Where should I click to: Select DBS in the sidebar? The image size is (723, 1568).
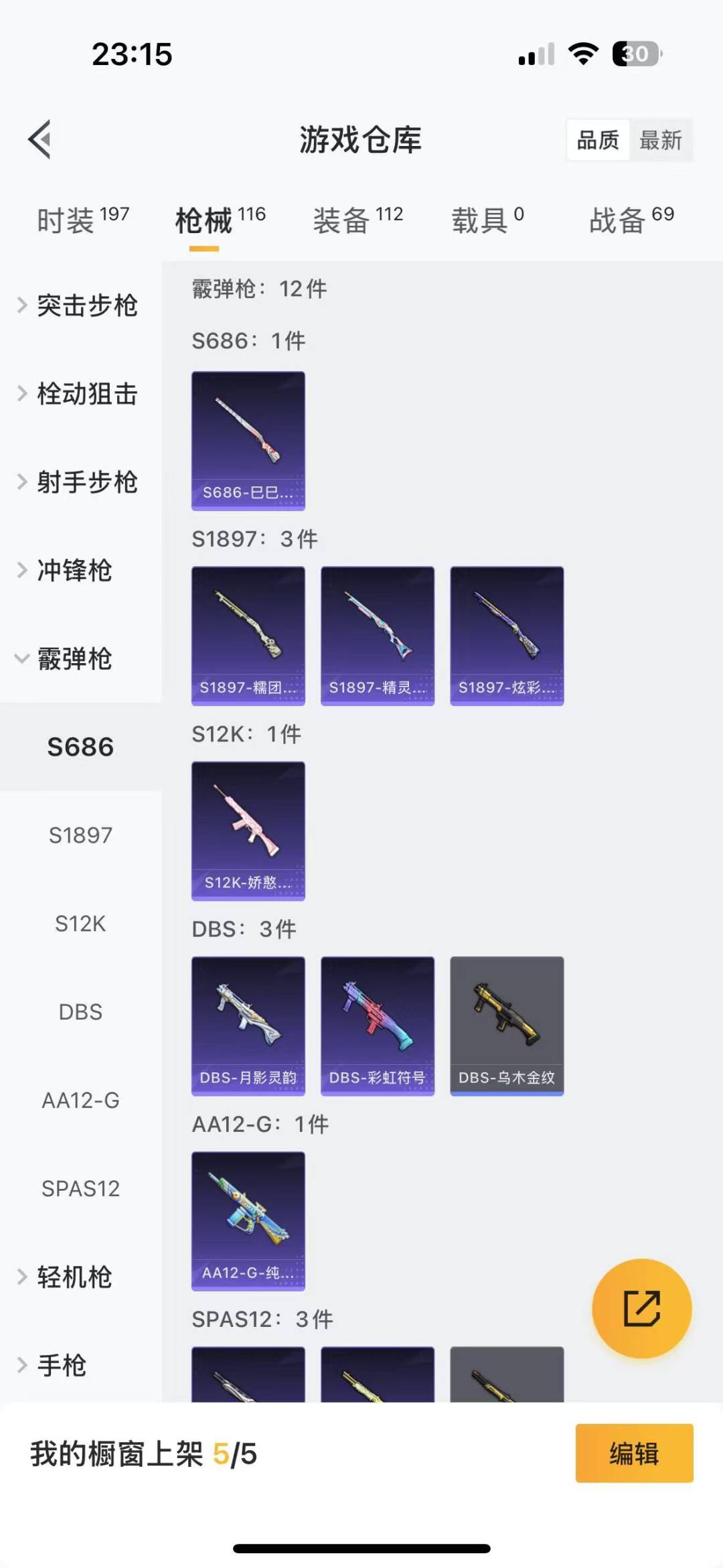(x=80, y=1012)
